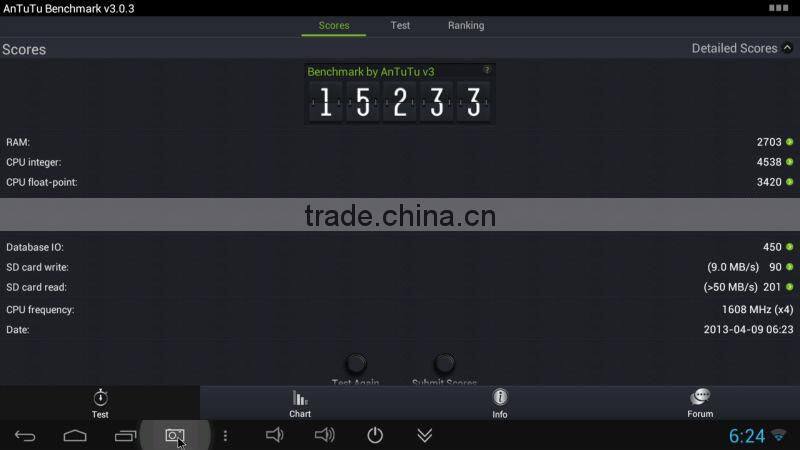Return to the home screen
The height and width of the screenshot is (450, 800).
pos(75,435)
